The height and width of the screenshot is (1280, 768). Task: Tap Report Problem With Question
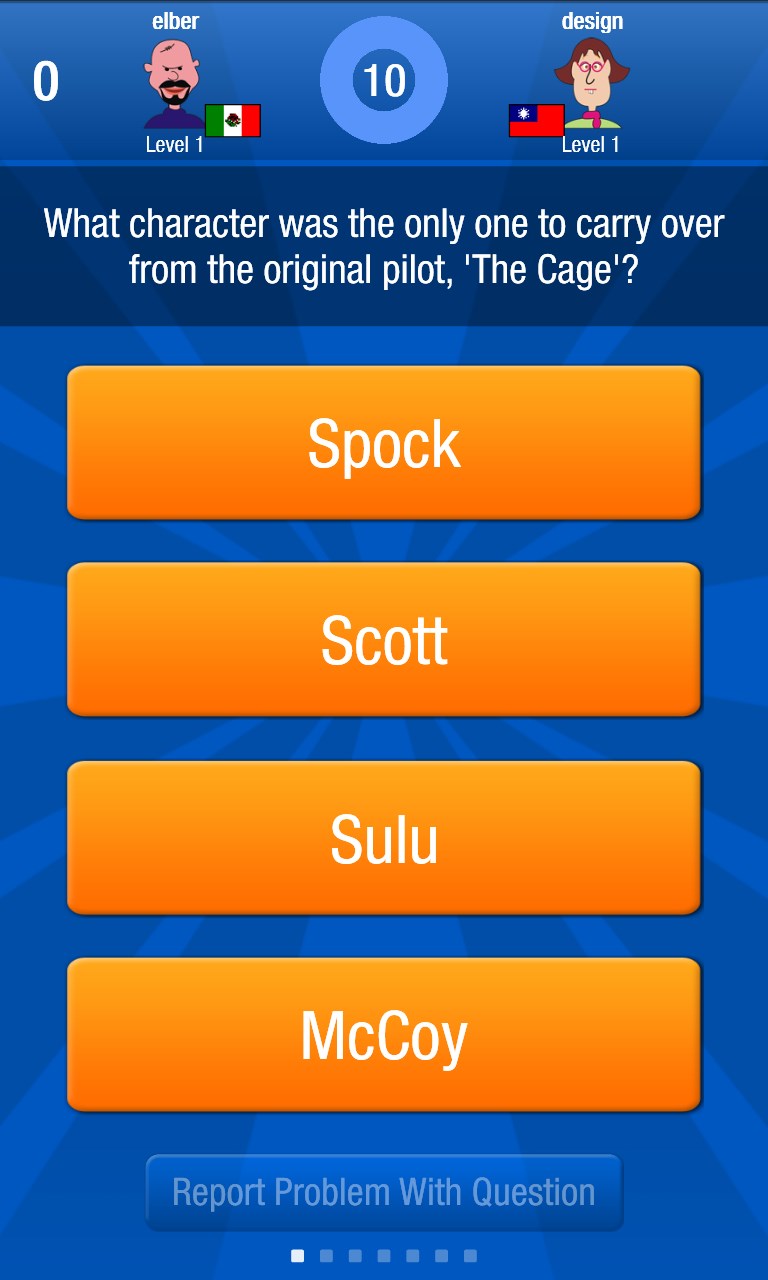tap(384, 1192)
